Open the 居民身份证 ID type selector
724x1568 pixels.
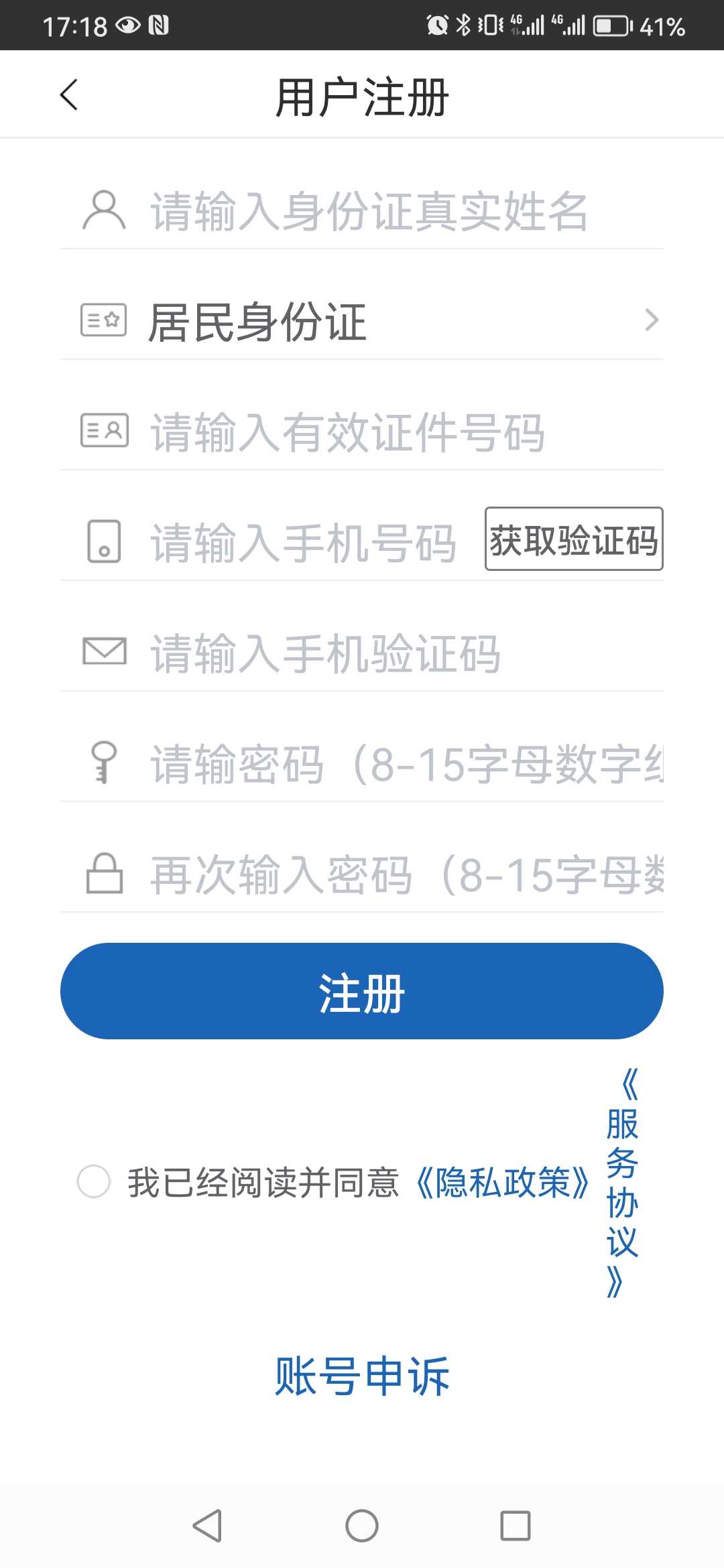(x=362, y=322)
